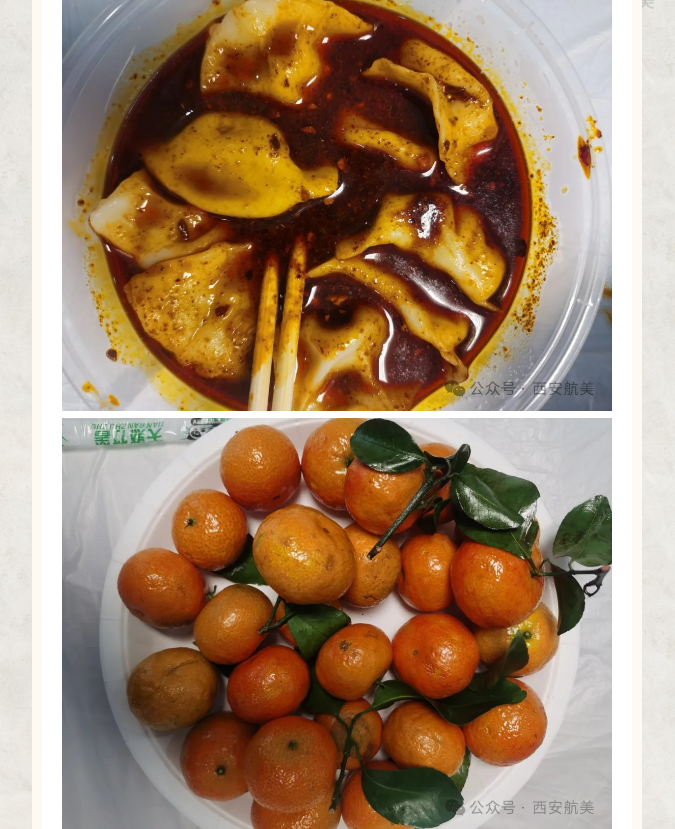This screenshot has height=829, width=675.
Task: View the tangerines photo full screen
Action: (336, 623)
